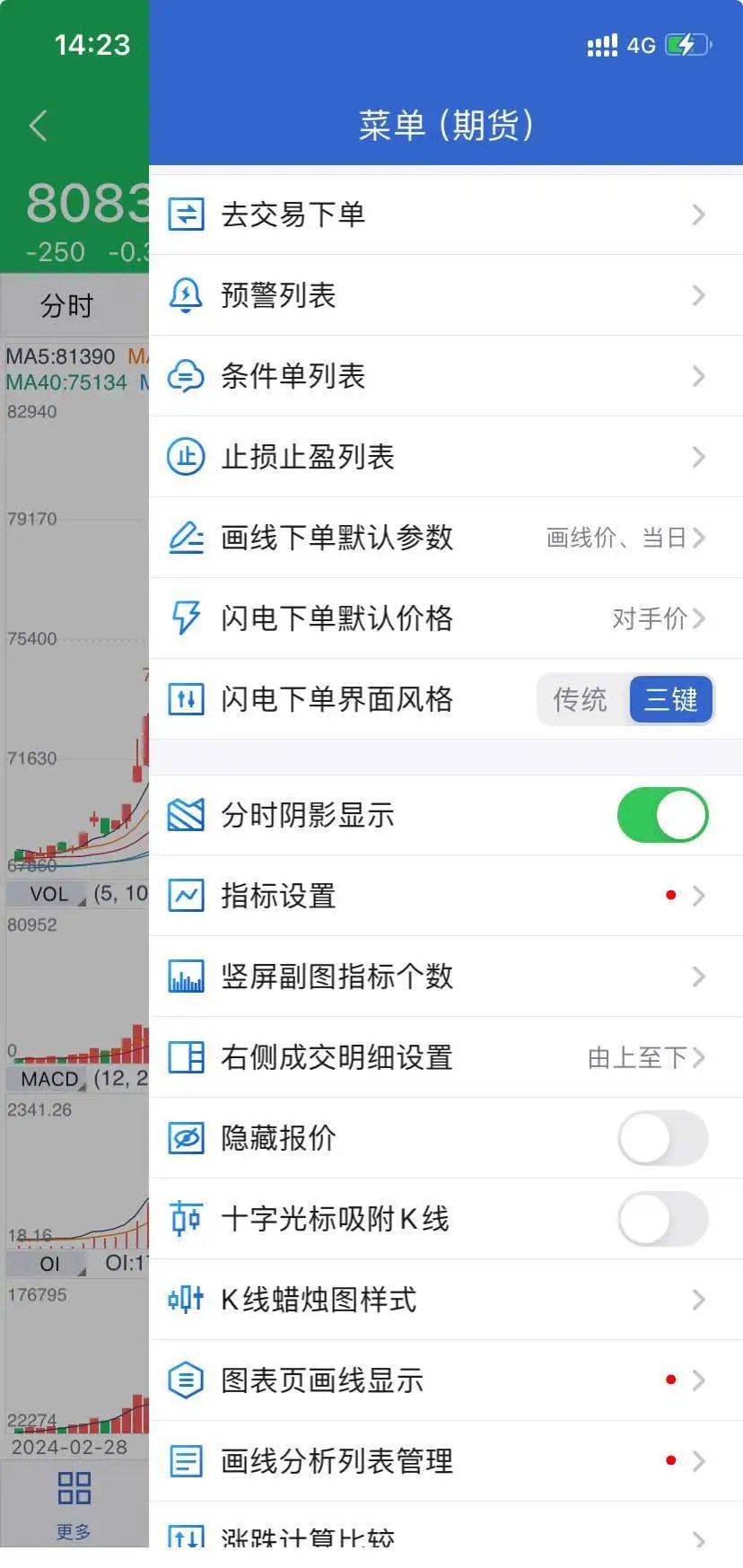This screenshot has width=743, height=1568.
Task: Select 传统 lightning order style
Action: 580,699
